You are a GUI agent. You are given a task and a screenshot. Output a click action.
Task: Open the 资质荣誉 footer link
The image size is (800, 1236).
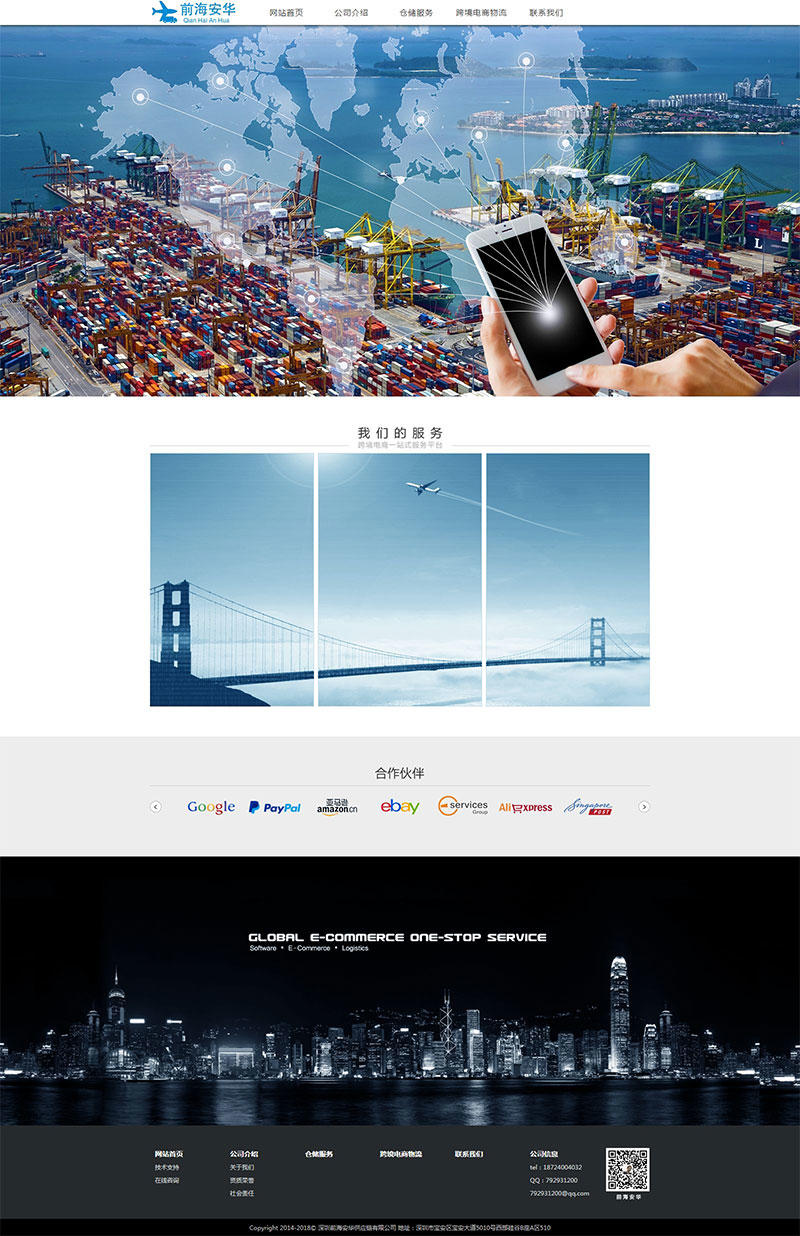[x=242, y=1180]
